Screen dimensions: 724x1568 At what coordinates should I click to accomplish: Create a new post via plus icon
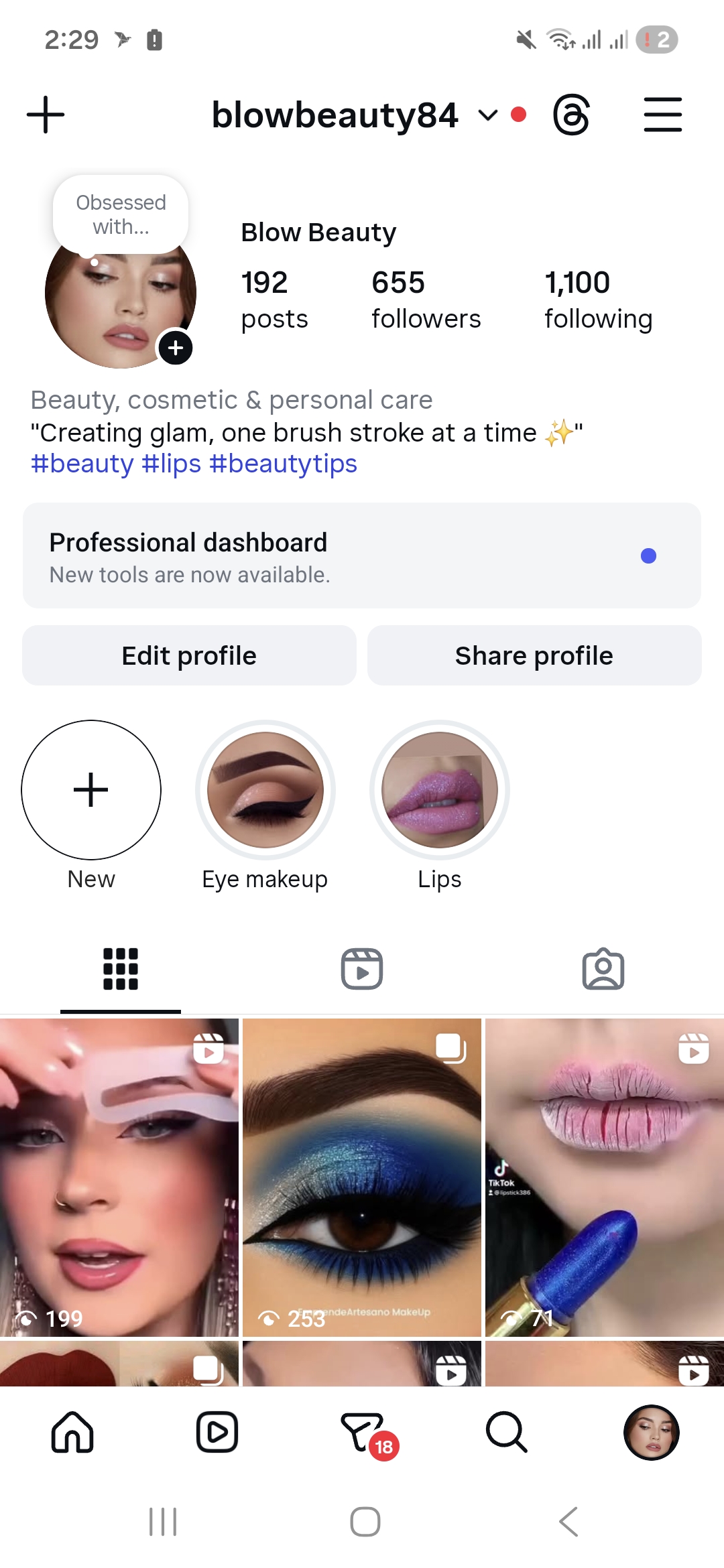coord(44,114)
